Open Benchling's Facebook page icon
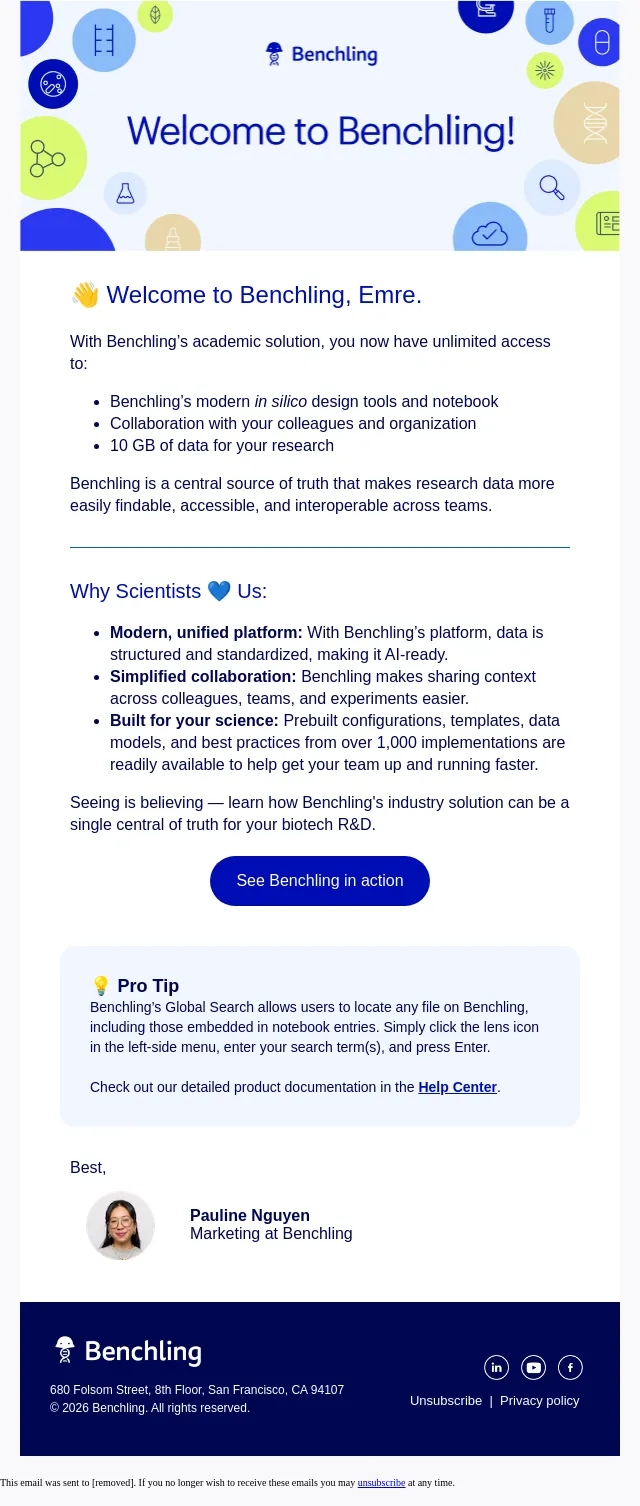This screenshot has height=1506, width=640. click(x=570, y=1367)
